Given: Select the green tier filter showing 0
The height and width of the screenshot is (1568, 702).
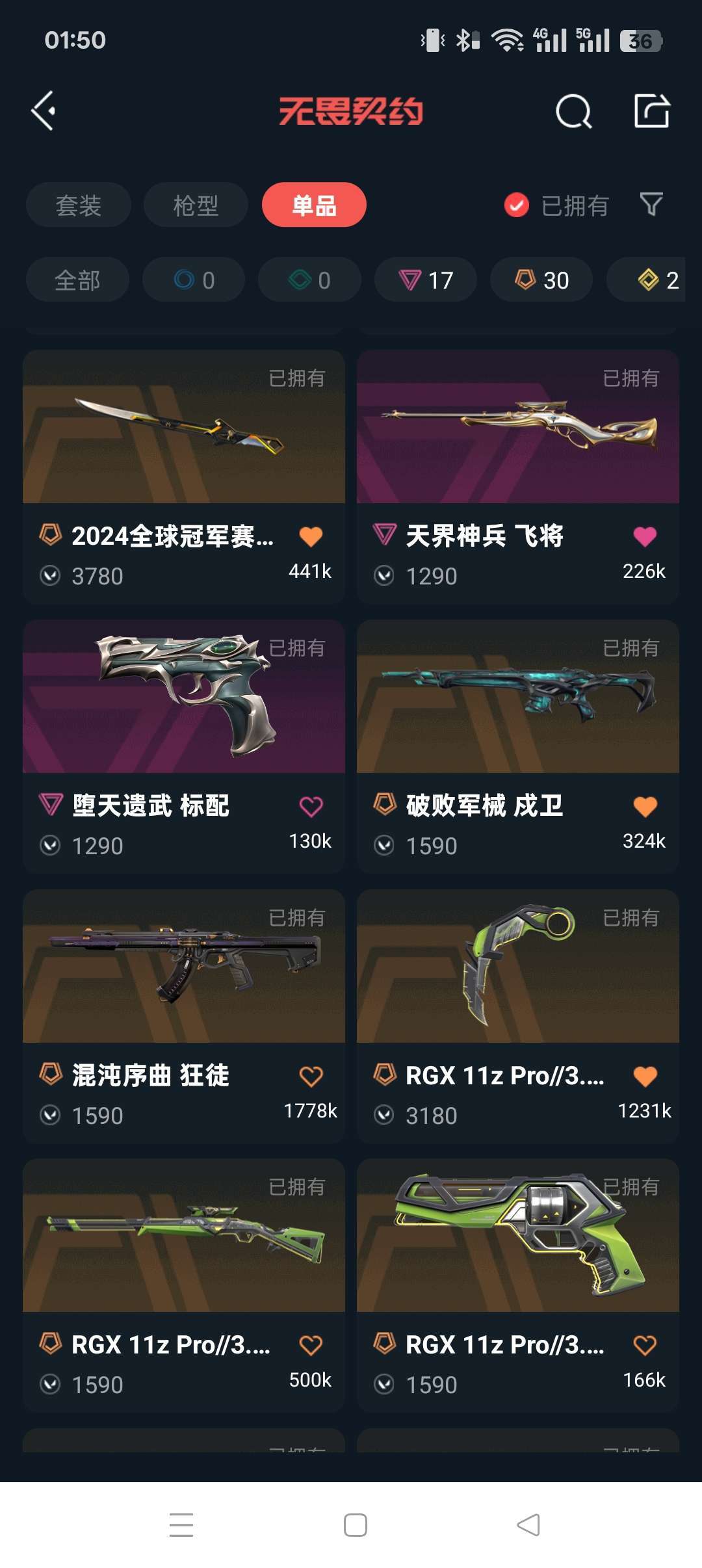Looking at the screenshot, I should [309, 280].
